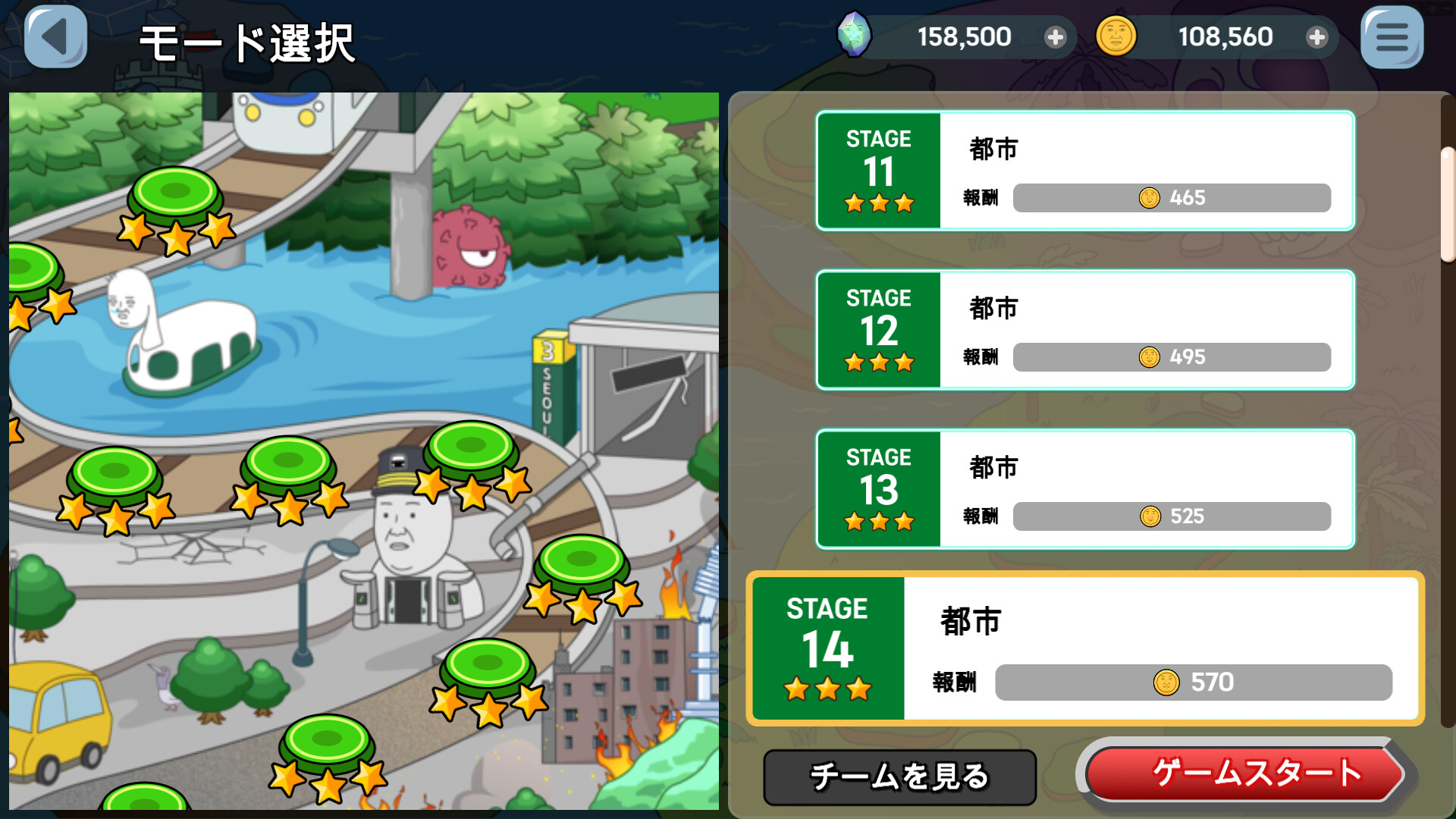The width and height of the screenshot is (1456, 819).
Task: Open the hamburger menu
Action: [1392, 36]
